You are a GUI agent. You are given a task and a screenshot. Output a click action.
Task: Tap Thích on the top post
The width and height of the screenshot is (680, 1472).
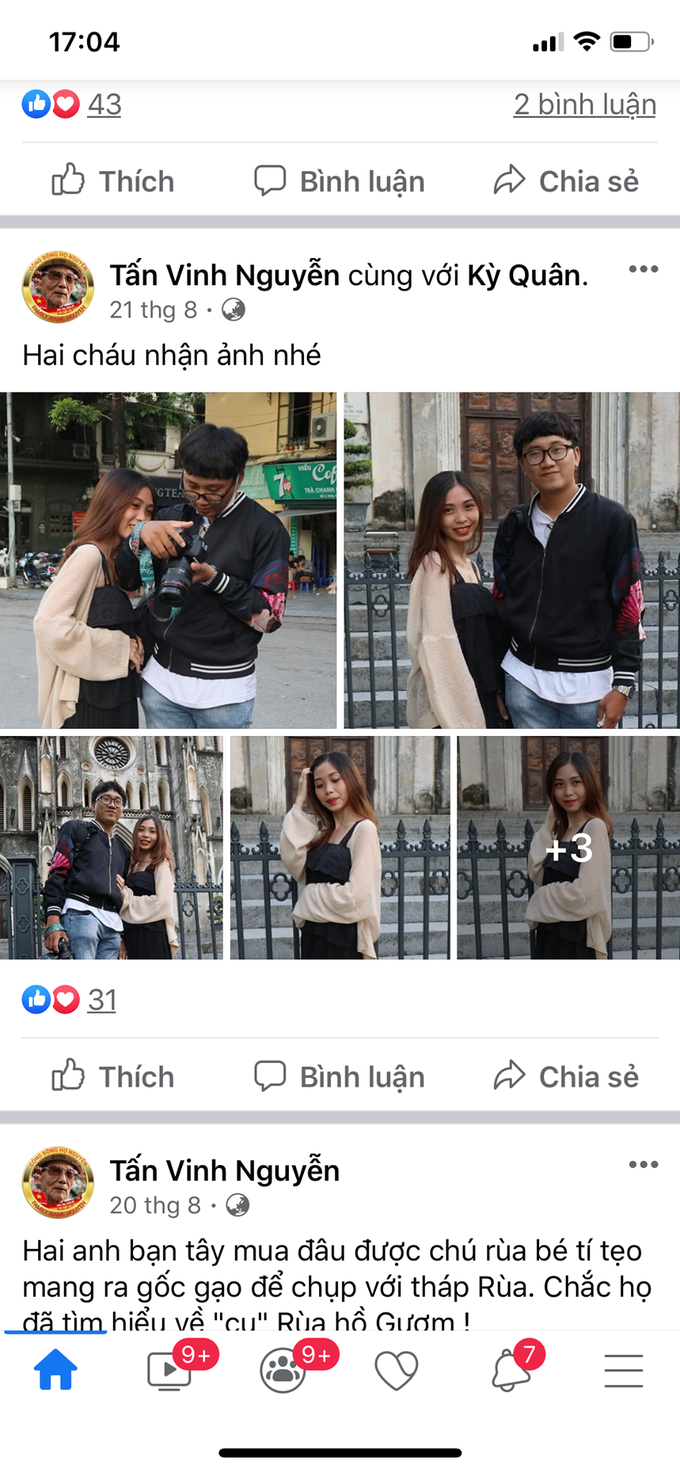(x=113, y=181)
